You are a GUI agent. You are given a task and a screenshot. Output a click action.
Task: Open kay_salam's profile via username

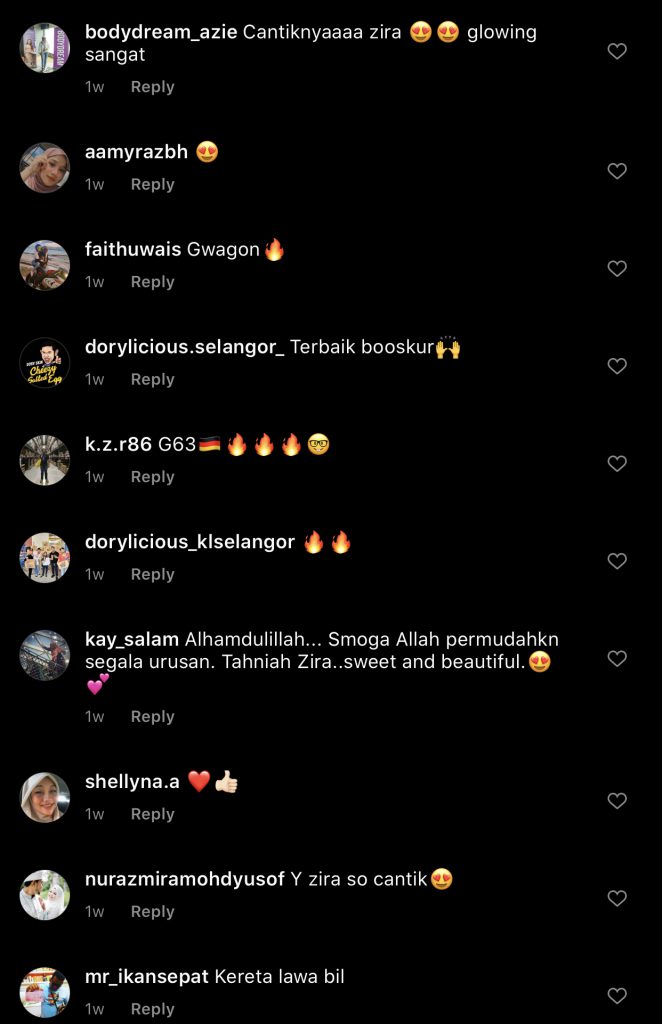tap(132, 639)
